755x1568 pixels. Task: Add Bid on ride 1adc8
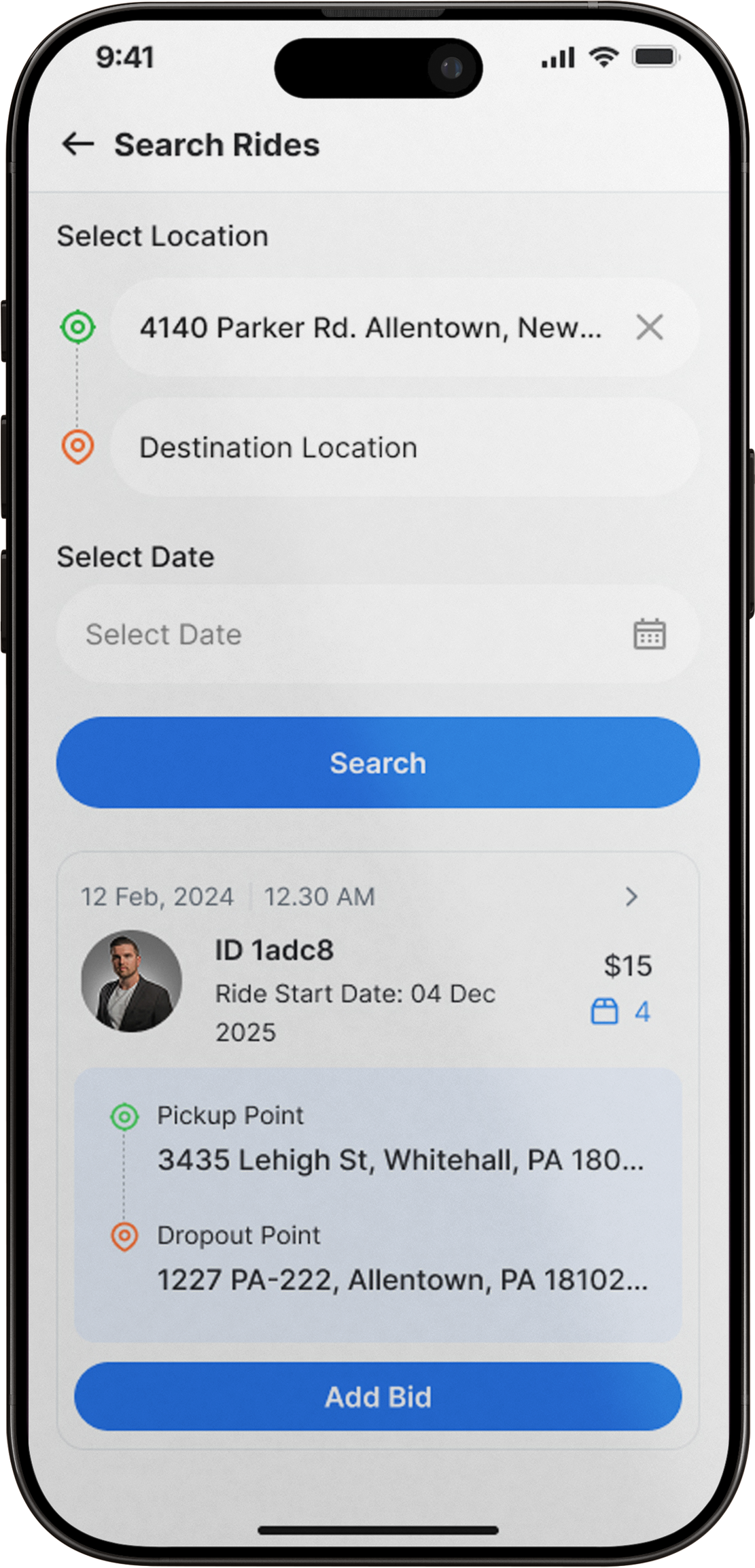pyautogui.click(x=377, y=1397)
